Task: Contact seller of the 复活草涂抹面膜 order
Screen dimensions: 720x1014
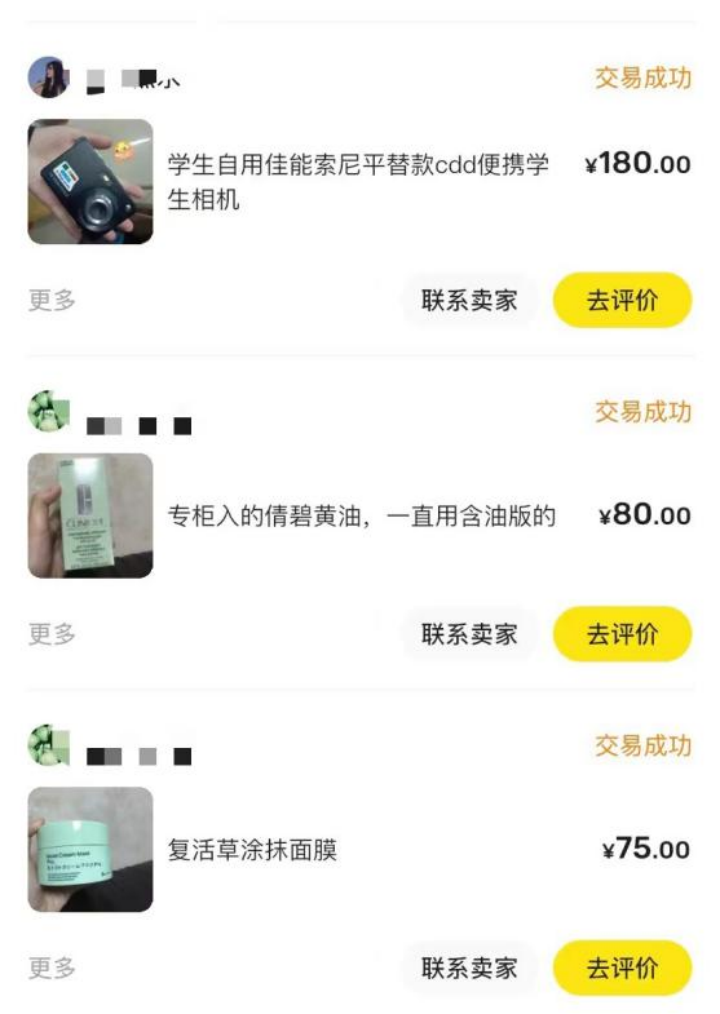Action: click(x=469, y=968)
